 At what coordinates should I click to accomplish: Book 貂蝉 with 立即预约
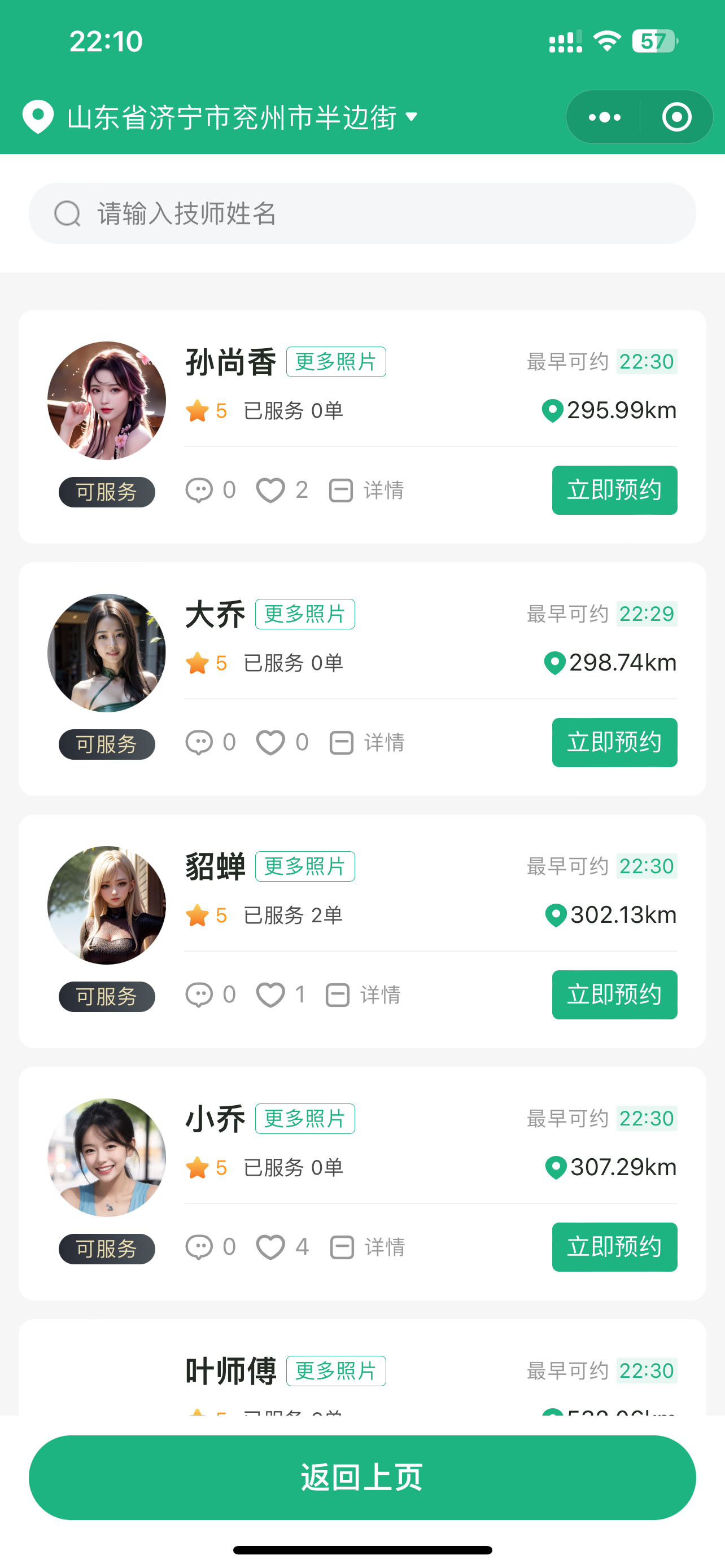(614, 995)
